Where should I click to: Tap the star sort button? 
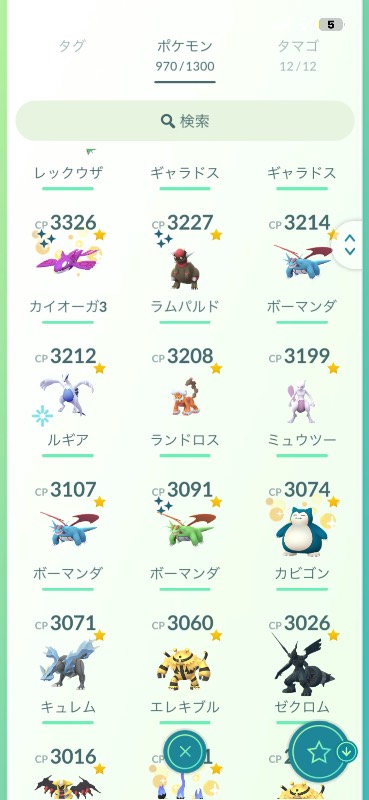pyautogui.click(x=320, y=752)
